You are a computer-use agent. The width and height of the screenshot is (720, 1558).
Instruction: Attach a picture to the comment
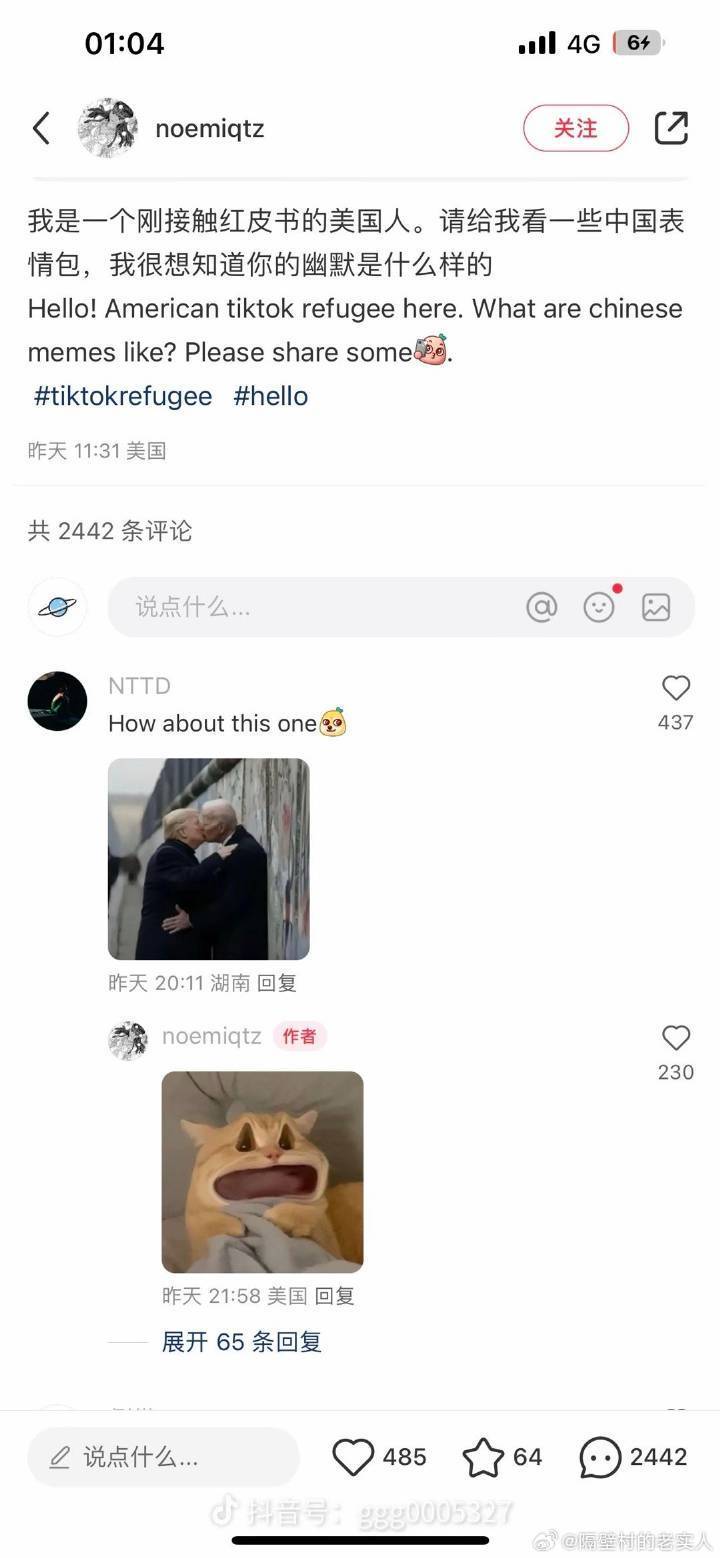click(x=656, y=607)
